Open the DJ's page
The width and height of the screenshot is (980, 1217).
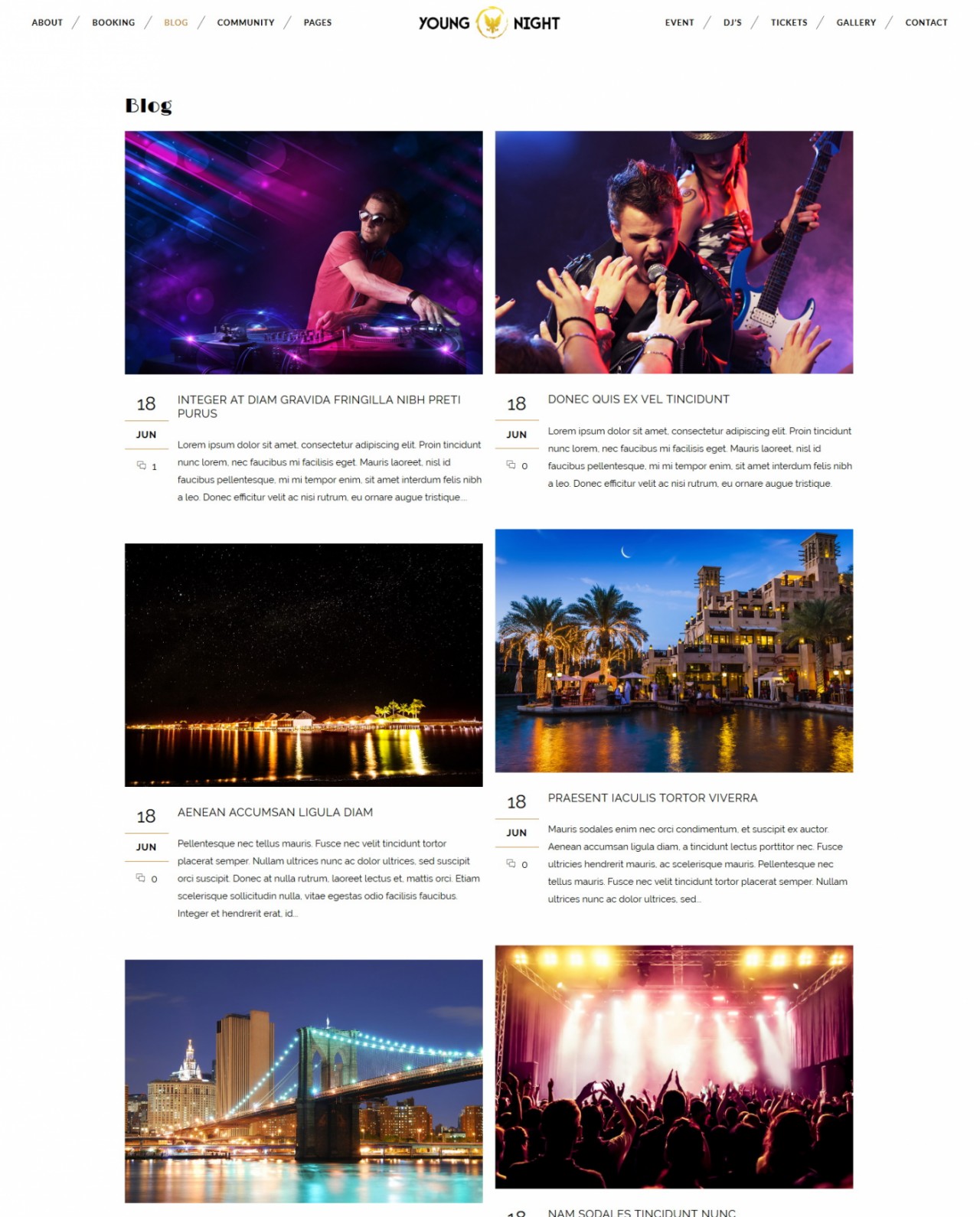(x=732, y=23)
